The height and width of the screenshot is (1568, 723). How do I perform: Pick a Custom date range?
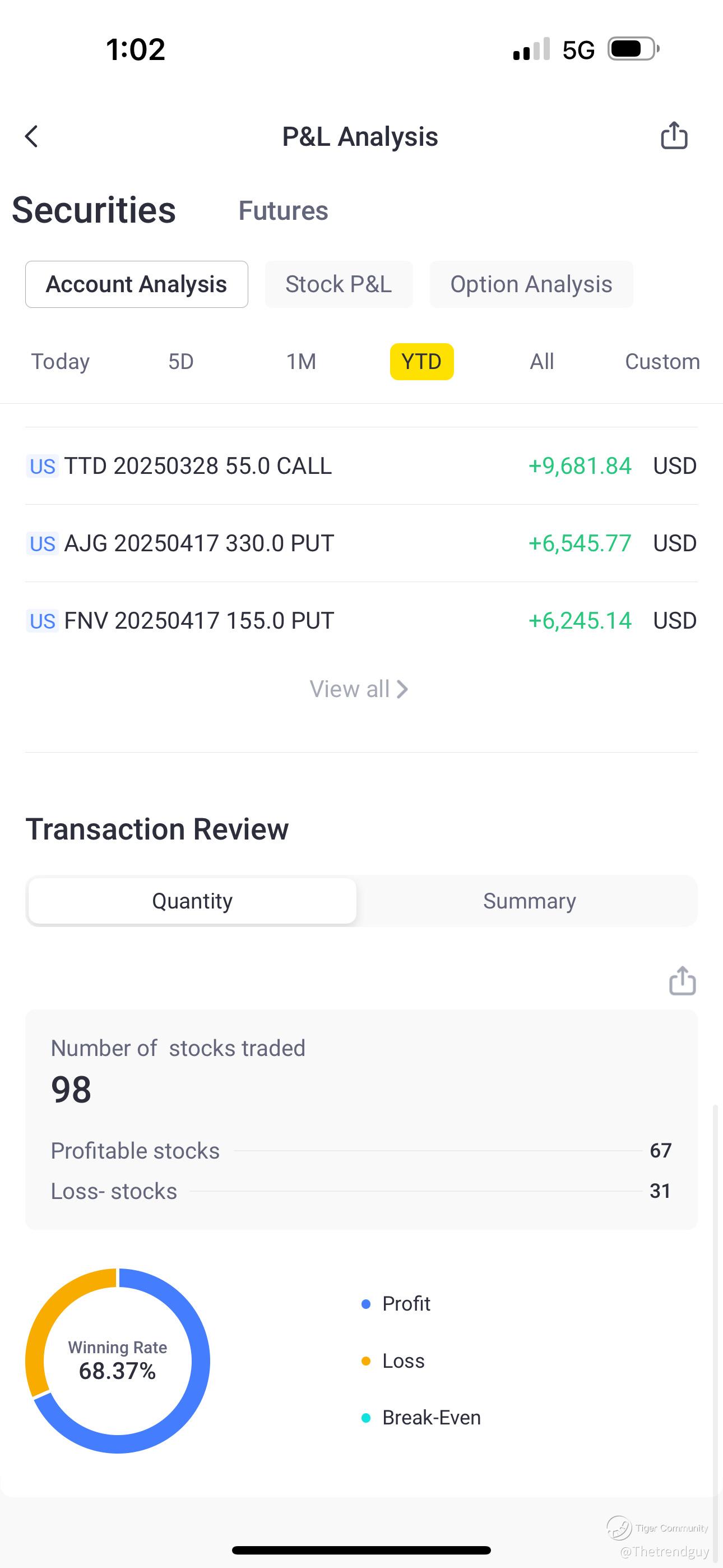(662, 362)
